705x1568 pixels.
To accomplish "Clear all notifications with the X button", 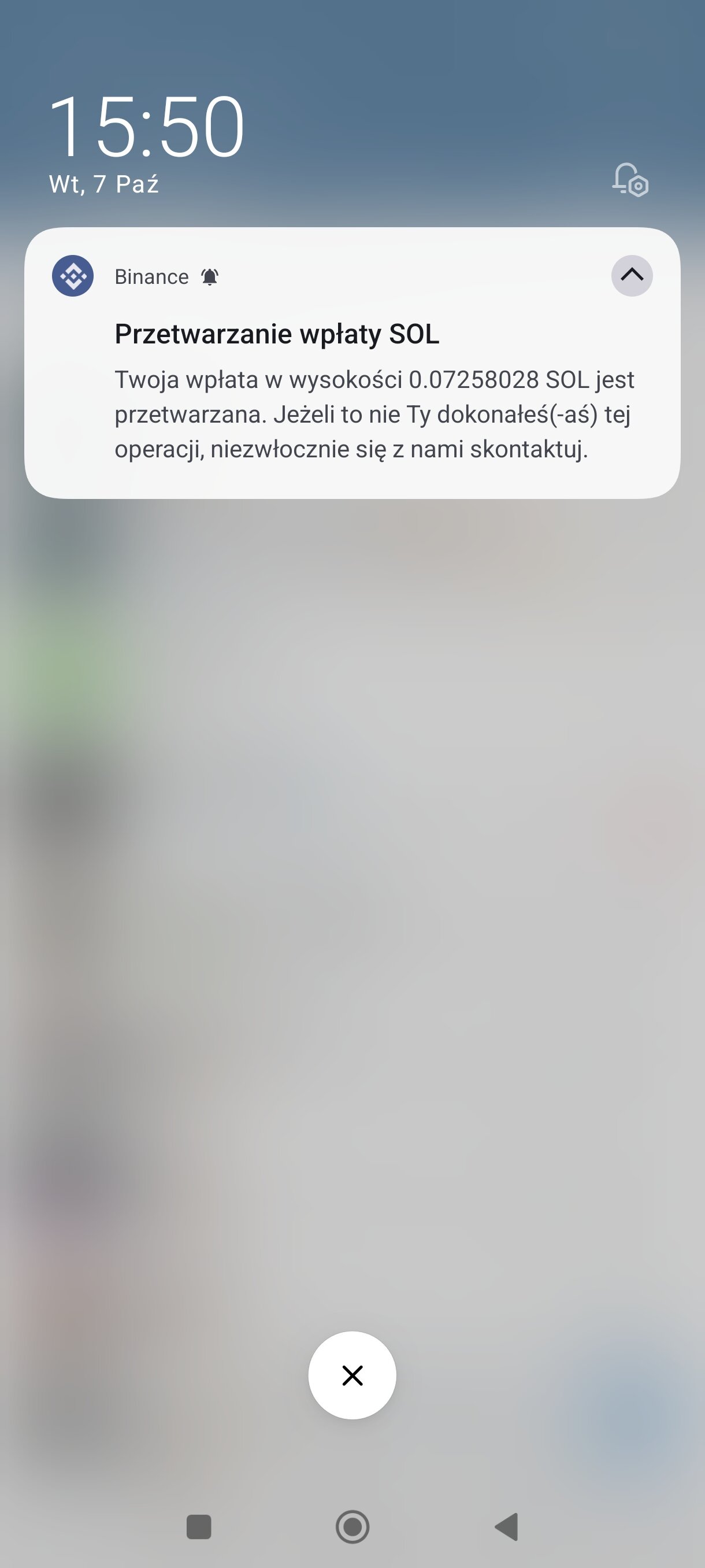I will 352,1375.
